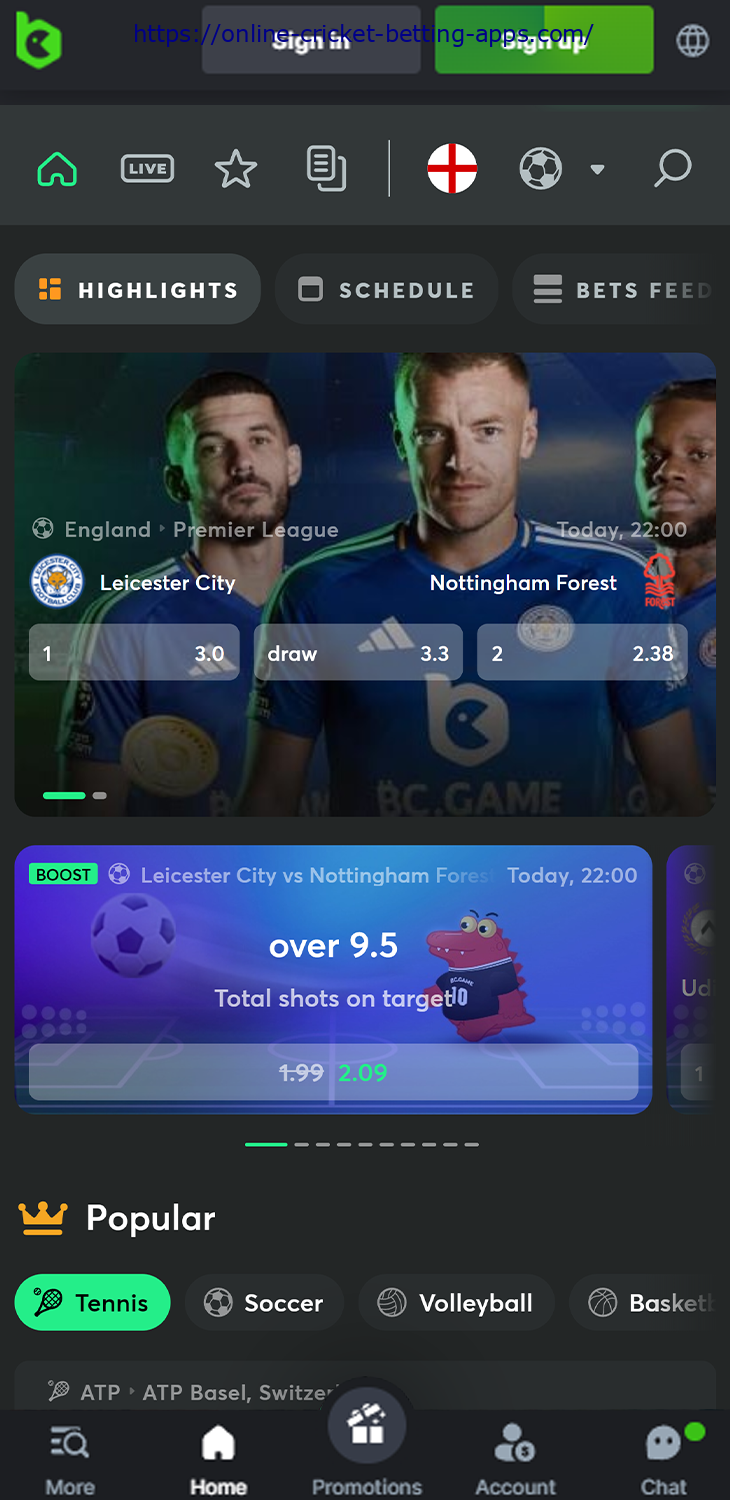Filter popular events by Volleyball
730x1500 pixels.
pos(456,1302)
